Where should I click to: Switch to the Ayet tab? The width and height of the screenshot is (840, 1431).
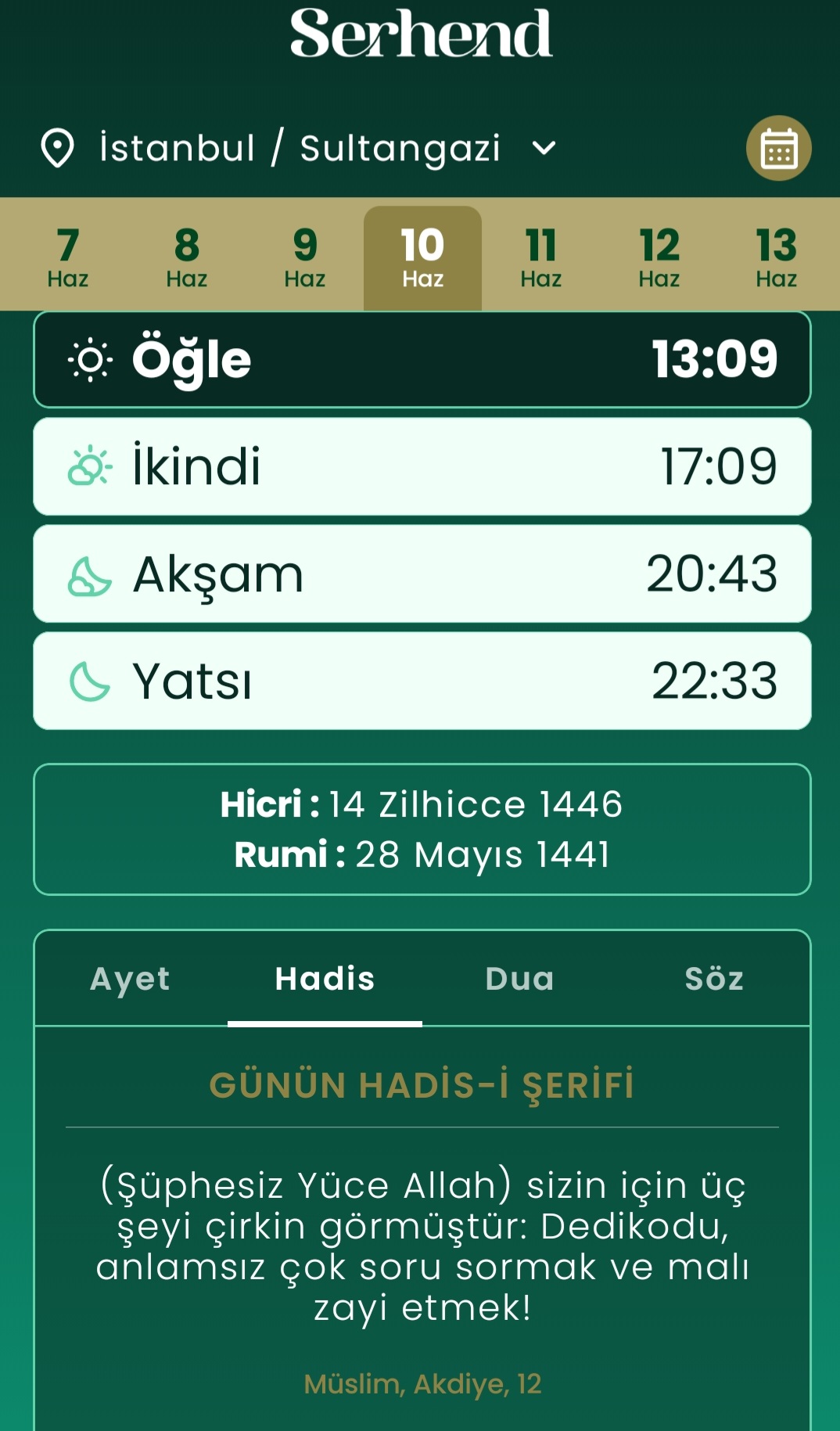pyautogui.click(x=131, y=979)
